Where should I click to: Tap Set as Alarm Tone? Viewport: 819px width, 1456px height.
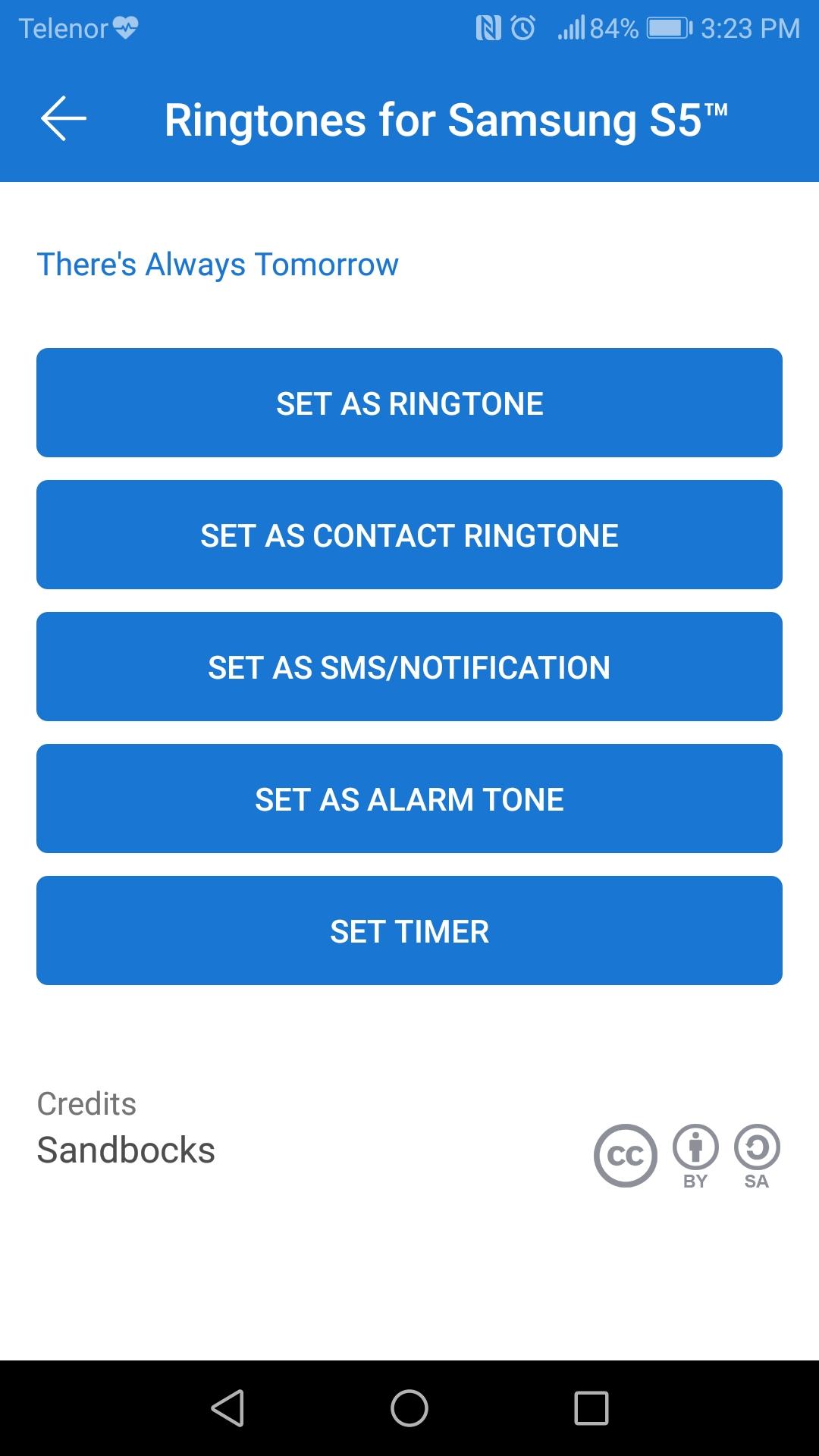(409, 799)
